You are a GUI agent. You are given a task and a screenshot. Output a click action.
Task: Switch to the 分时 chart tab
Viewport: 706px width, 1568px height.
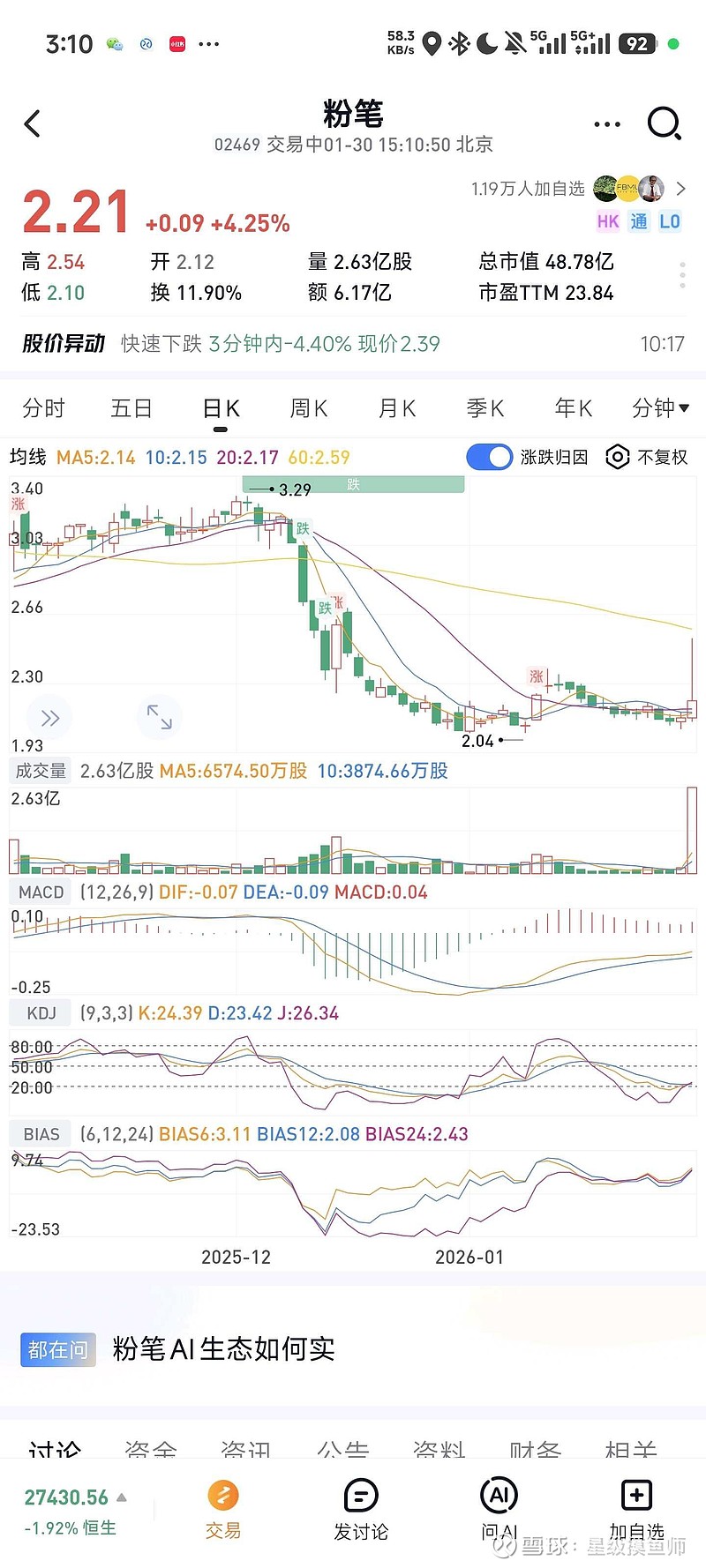pyautogui.click(x=43, y=408)
